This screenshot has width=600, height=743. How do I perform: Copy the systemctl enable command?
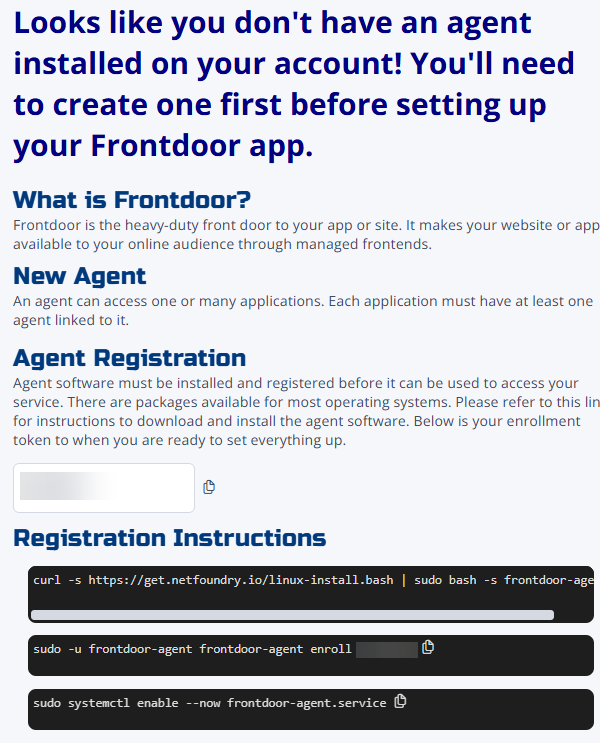400,702
